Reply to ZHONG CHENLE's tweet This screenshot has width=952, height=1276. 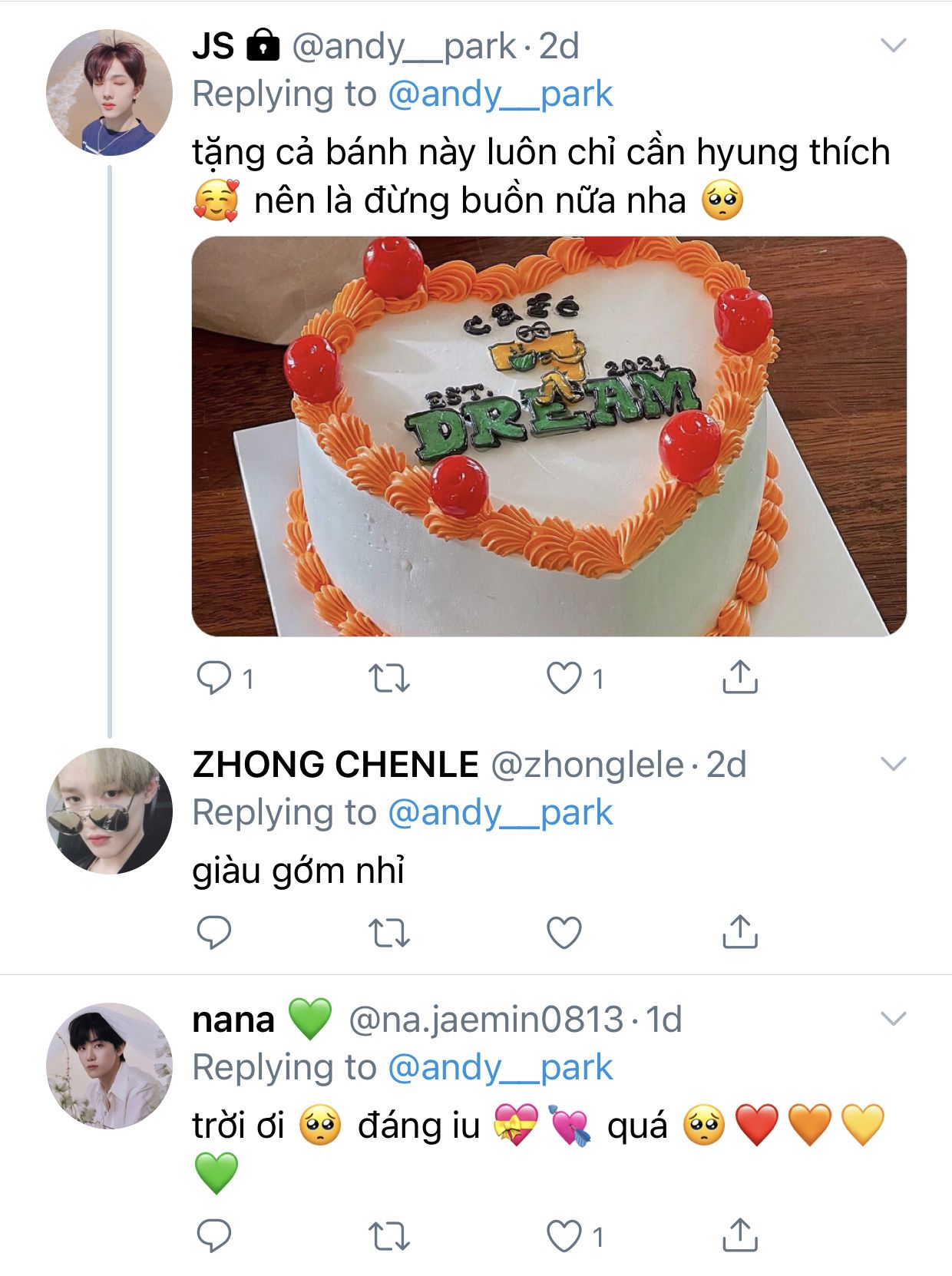[x=214, y=932]
